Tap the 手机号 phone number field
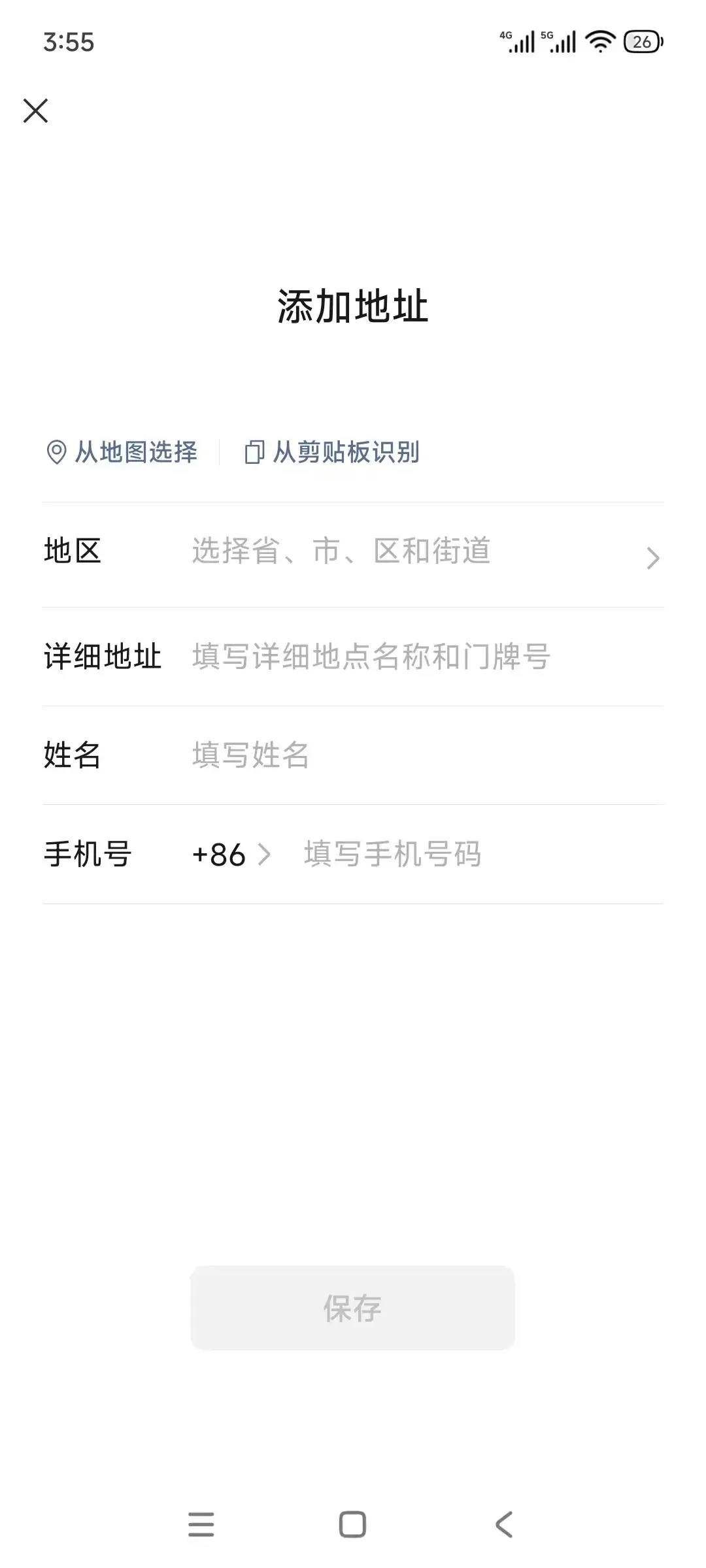Image resolution: width=706 pixels, height=1568 pixels. point(482,855)
